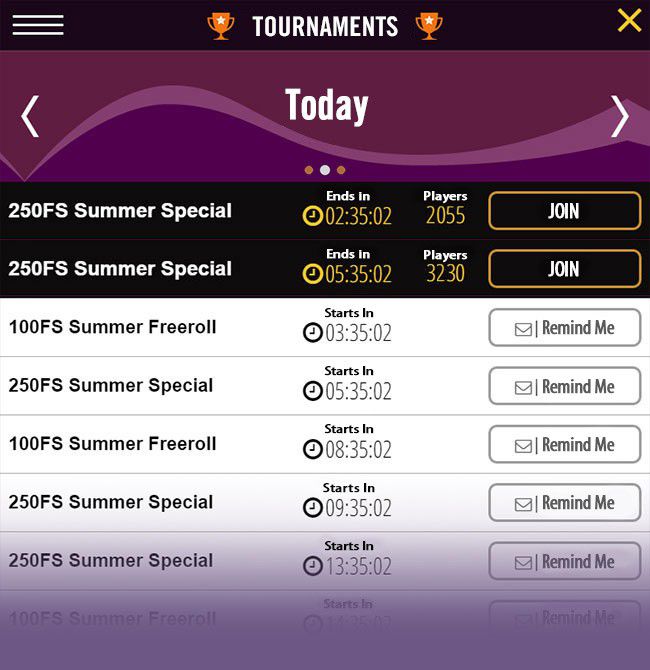Set reminder for Special starting in 13:35:02

[x=564, y=561]
